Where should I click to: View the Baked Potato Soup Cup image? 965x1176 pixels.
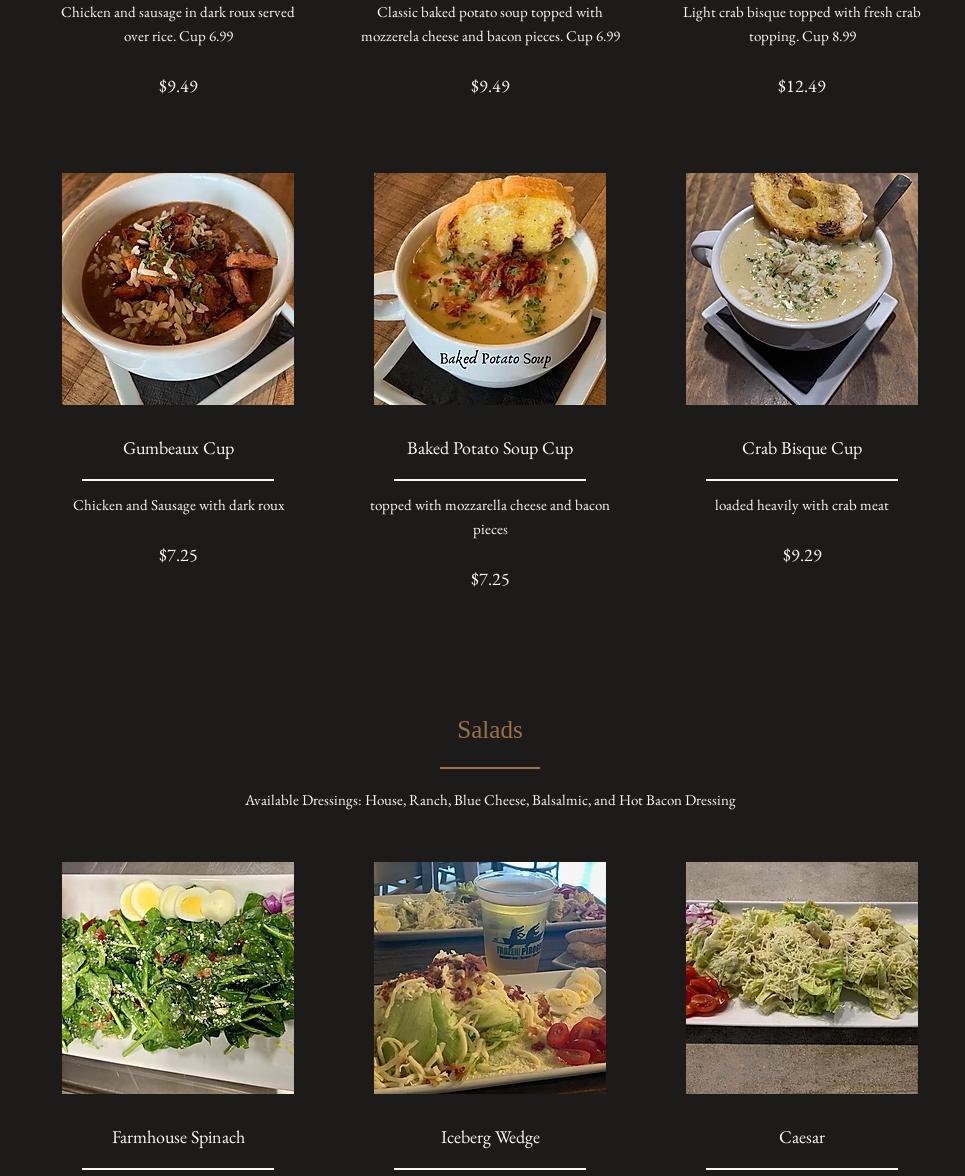[x=490, y=289]
